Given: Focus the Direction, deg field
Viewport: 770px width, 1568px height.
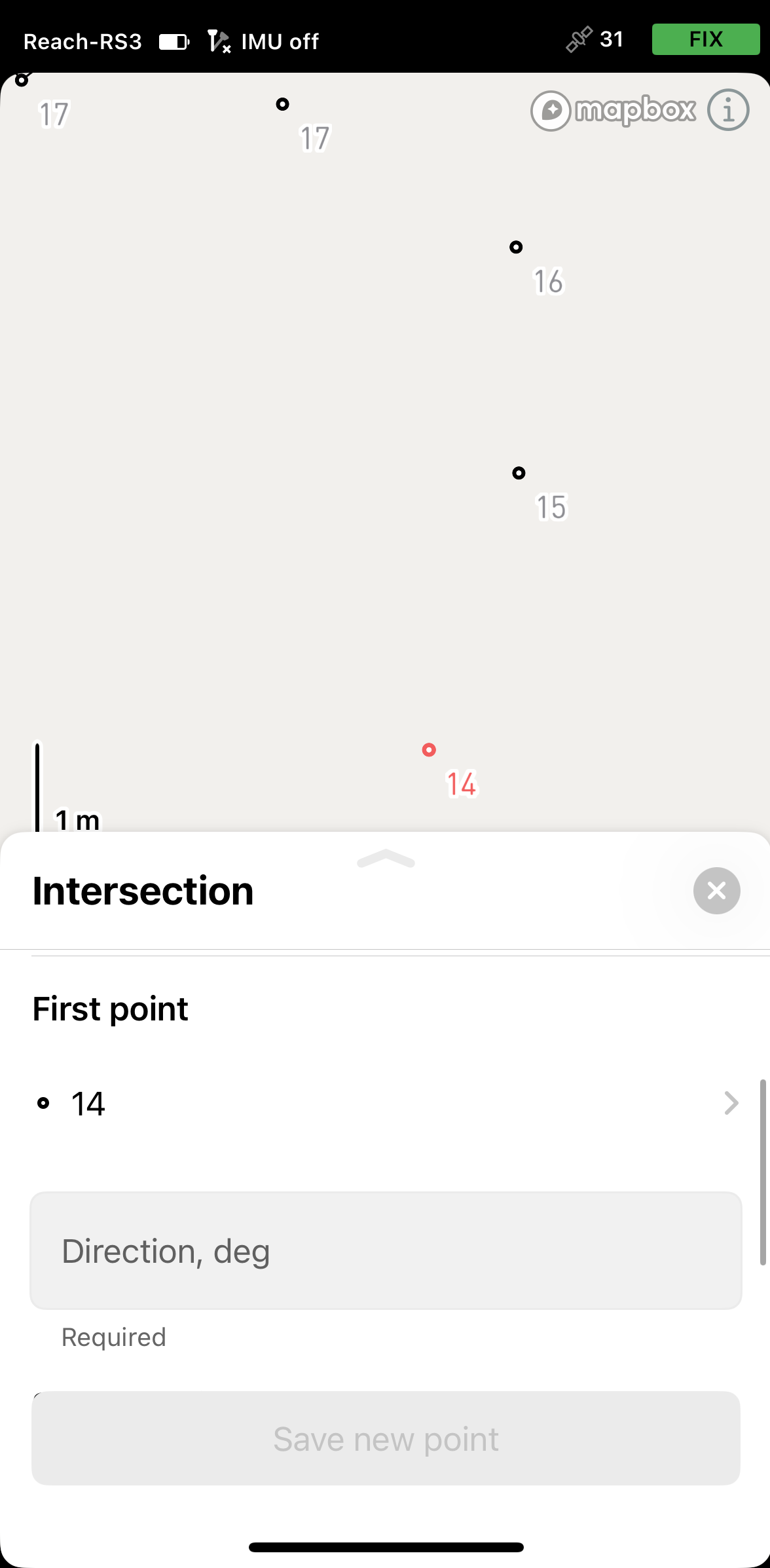Looking at the screenshot, I should (386, 1250).
